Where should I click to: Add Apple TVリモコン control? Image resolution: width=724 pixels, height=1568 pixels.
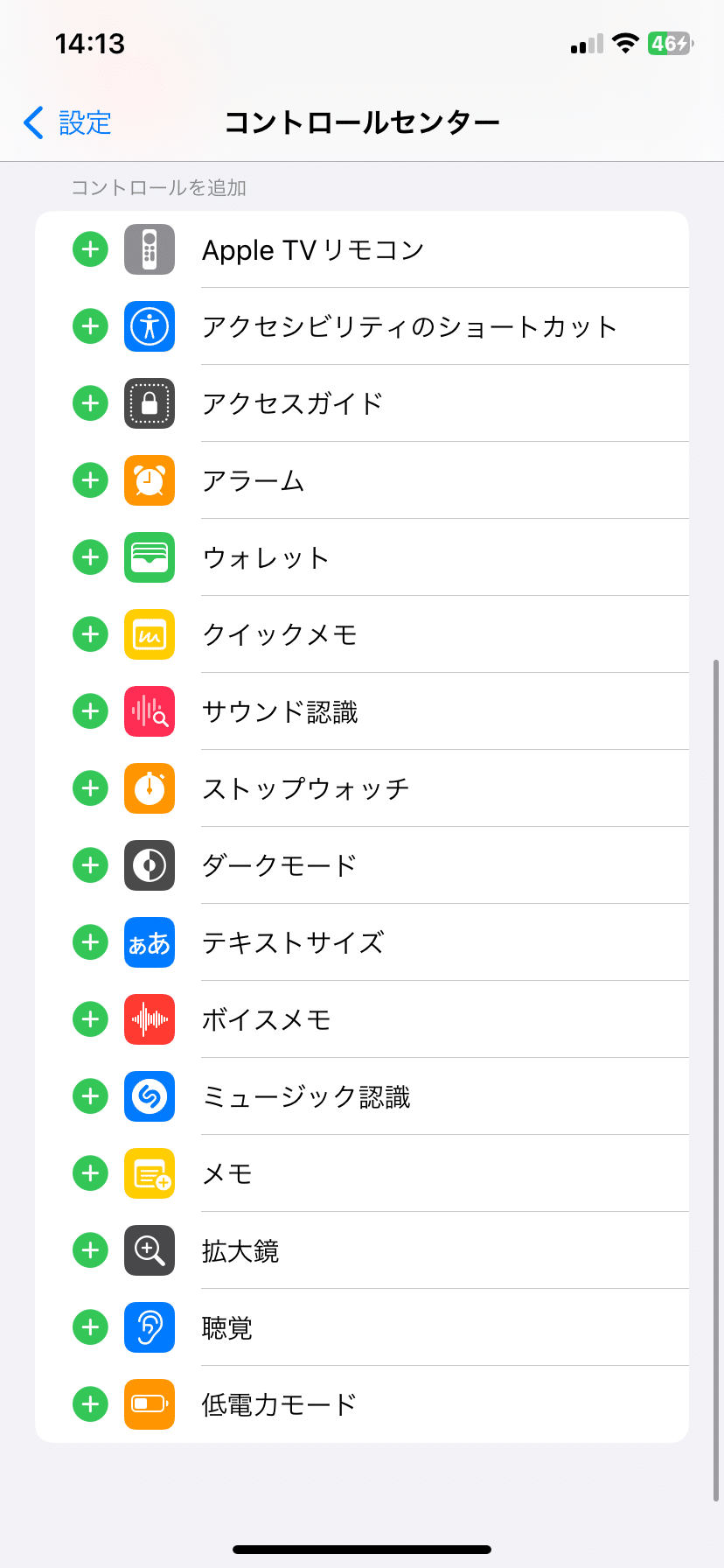pos(90,249)
